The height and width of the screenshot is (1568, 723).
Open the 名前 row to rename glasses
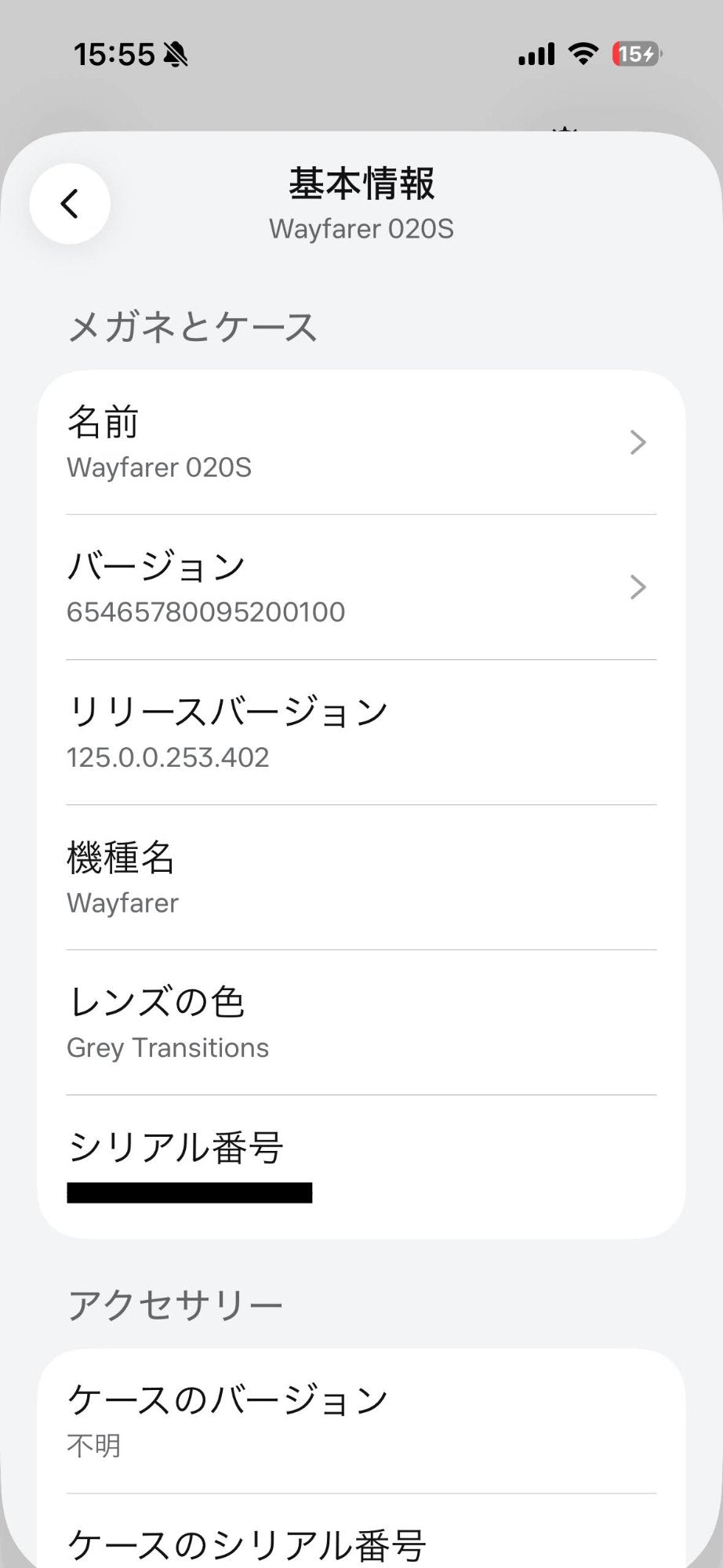pyautogui.click(x=361, y=442)
